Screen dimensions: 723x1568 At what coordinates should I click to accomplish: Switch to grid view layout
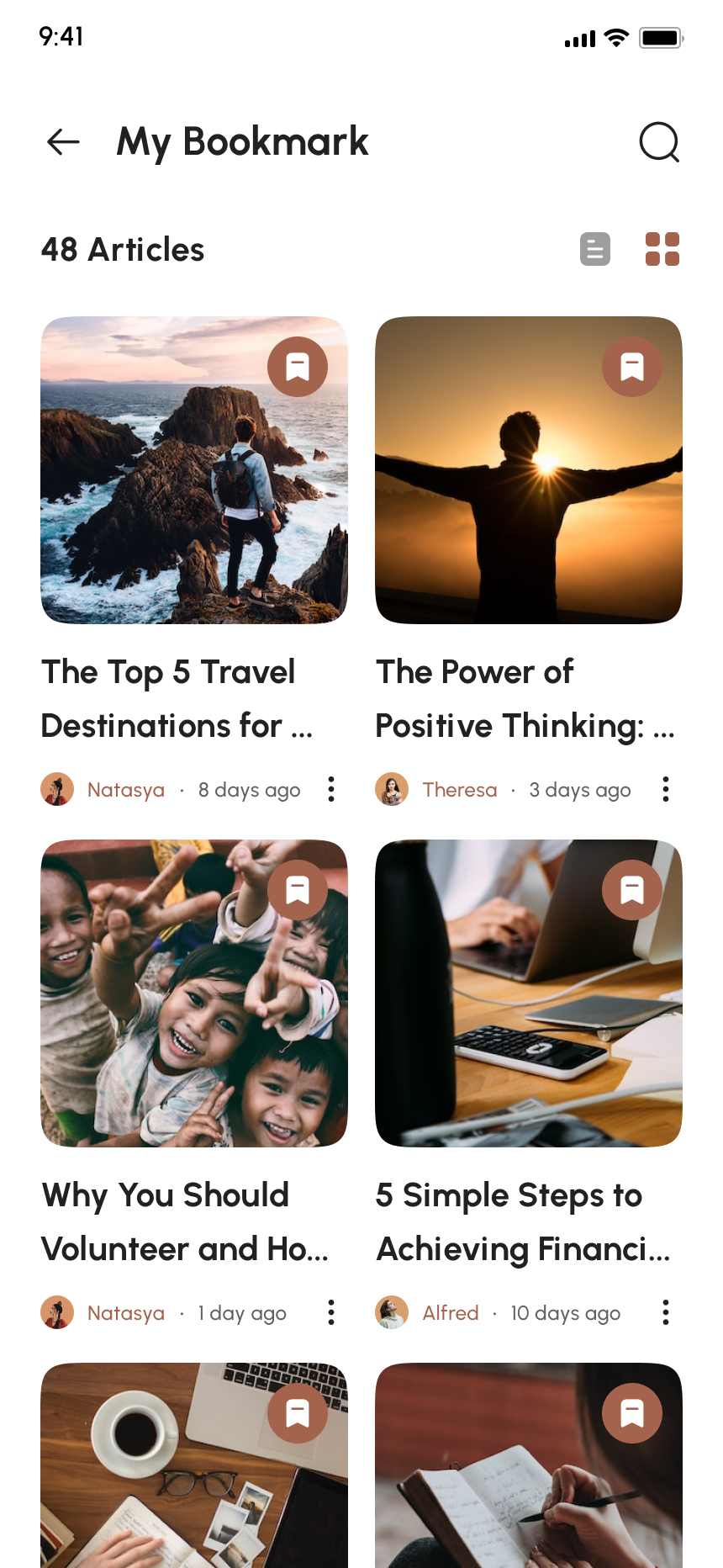click(x=662, y=249)
